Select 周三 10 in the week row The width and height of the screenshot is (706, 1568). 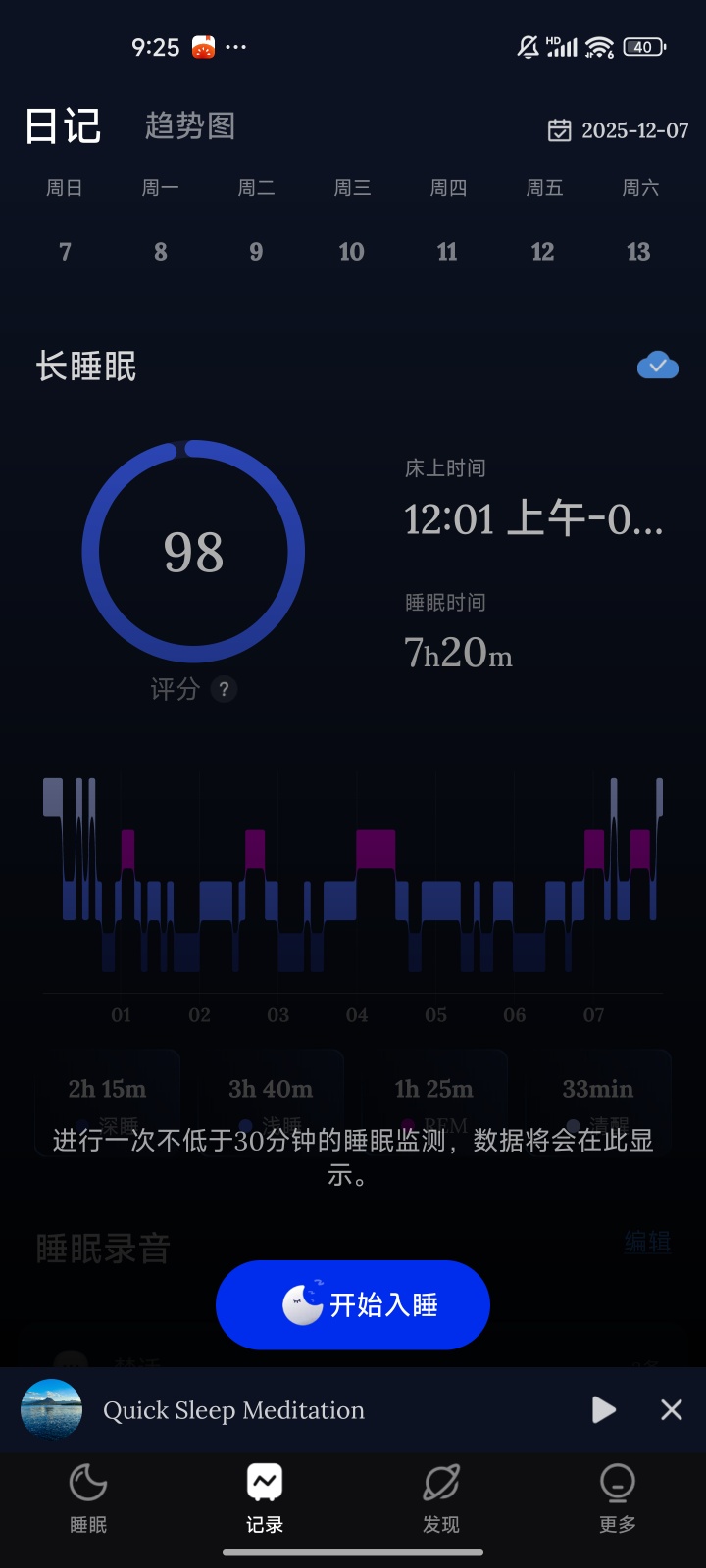(352, 251)
